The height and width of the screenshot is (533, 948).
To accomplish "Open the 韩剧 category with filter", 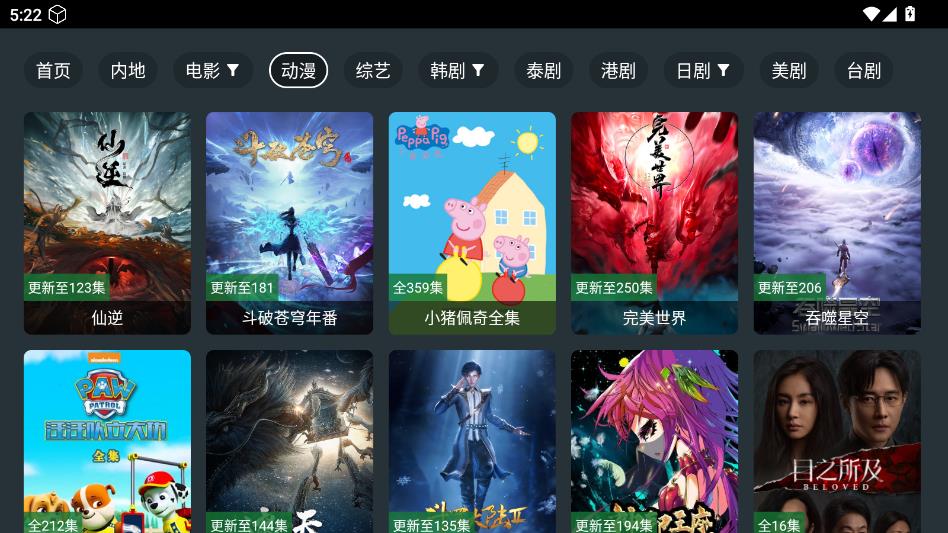I will point(457,71).
